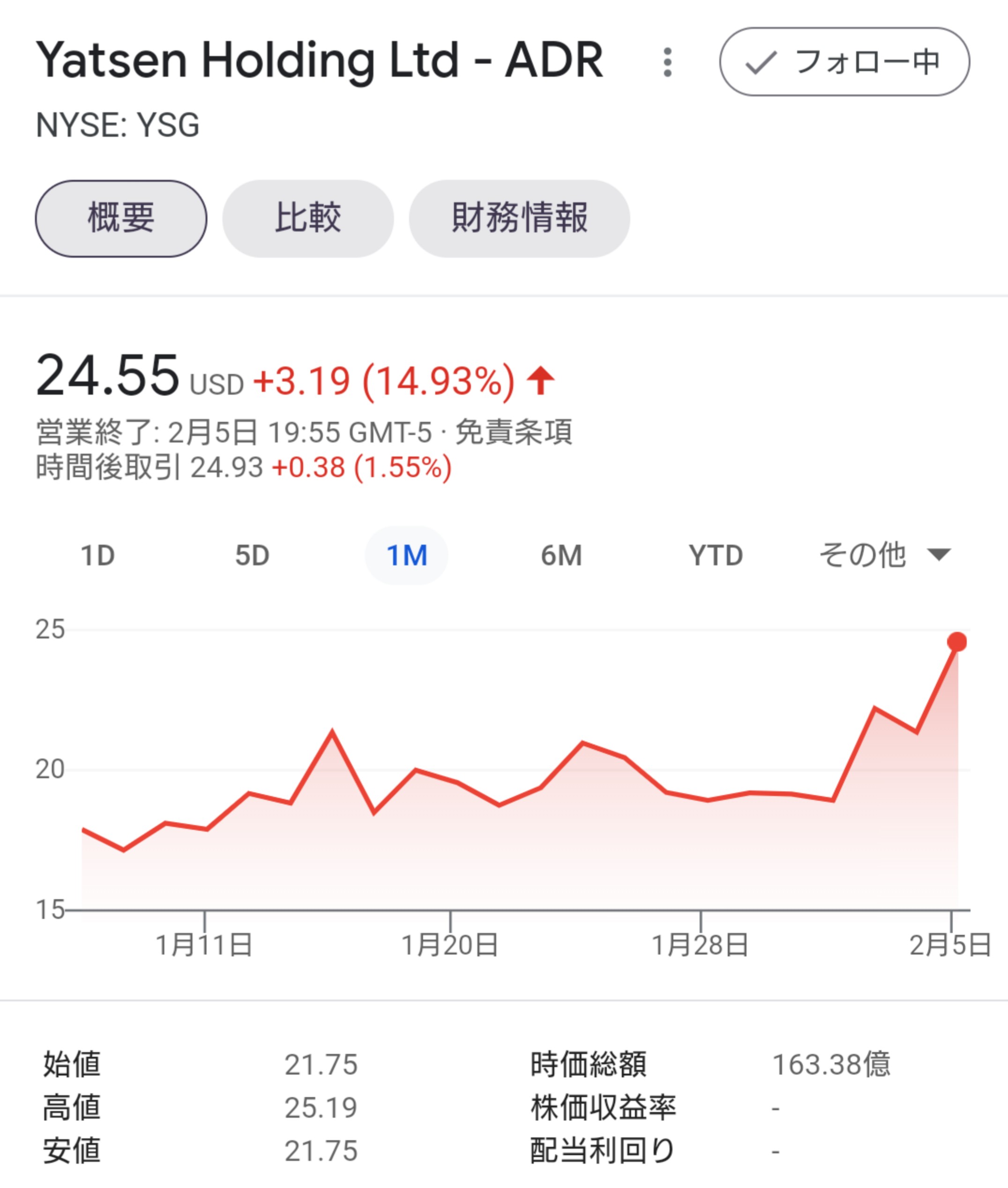The width and height of the screenshot is (1008, 1188).
Task: Switch chart to 5D range
Action: point(252,555)
